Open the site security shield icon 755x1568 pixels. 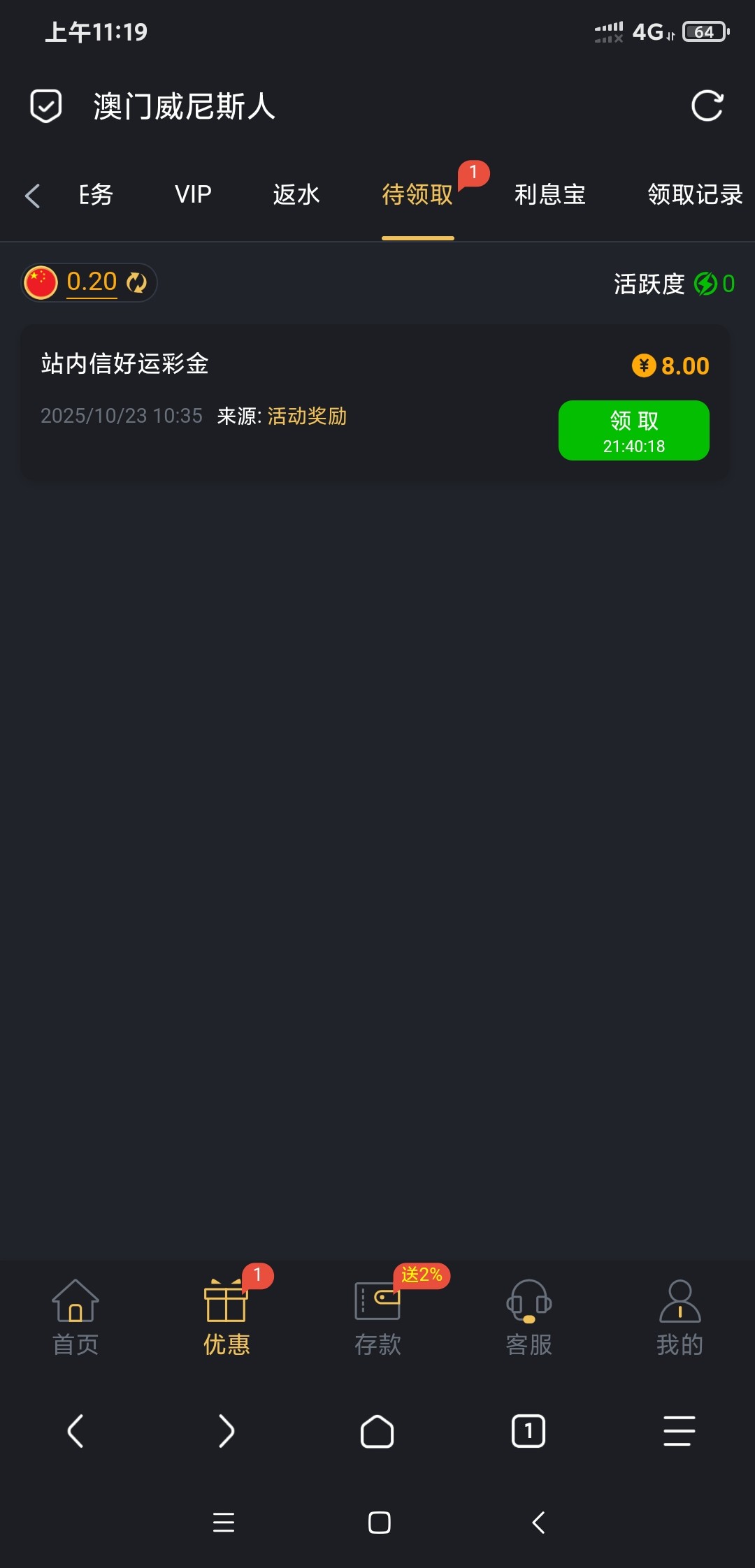click(46, 106)
